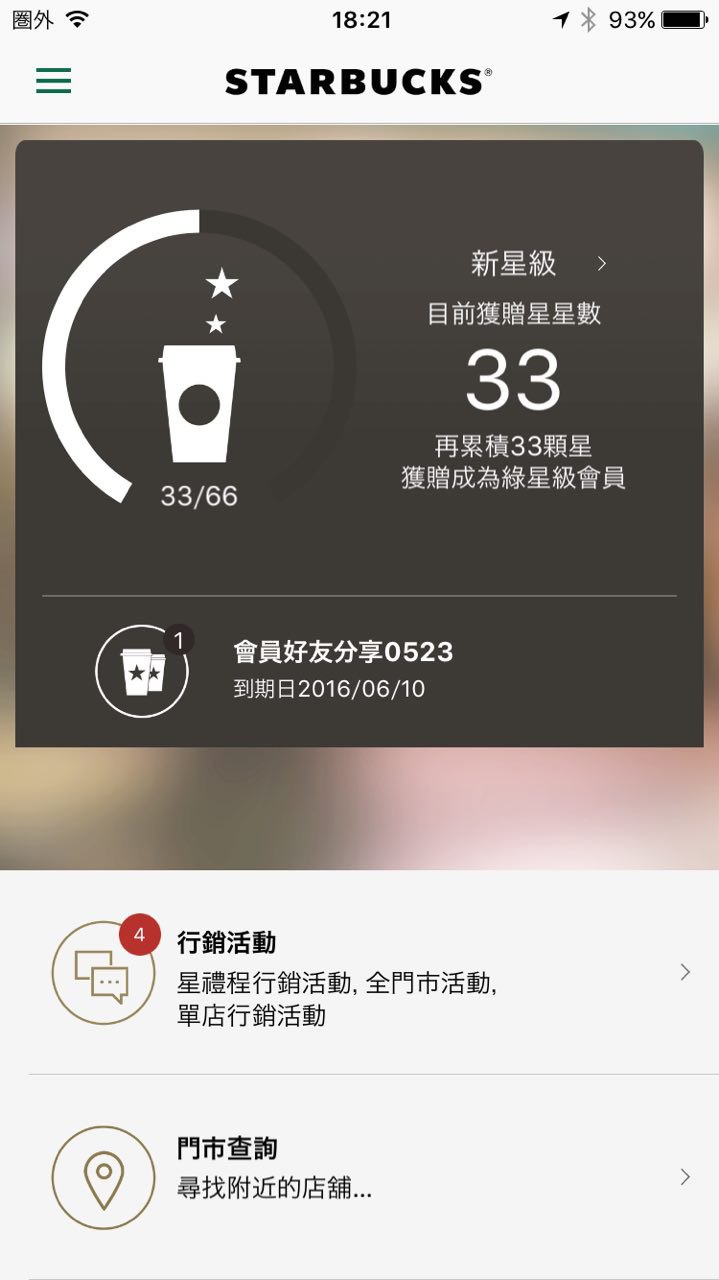Open the 會員好友分享0523 reward coupon
719x1280 pixels.
(x=342, y=670)
